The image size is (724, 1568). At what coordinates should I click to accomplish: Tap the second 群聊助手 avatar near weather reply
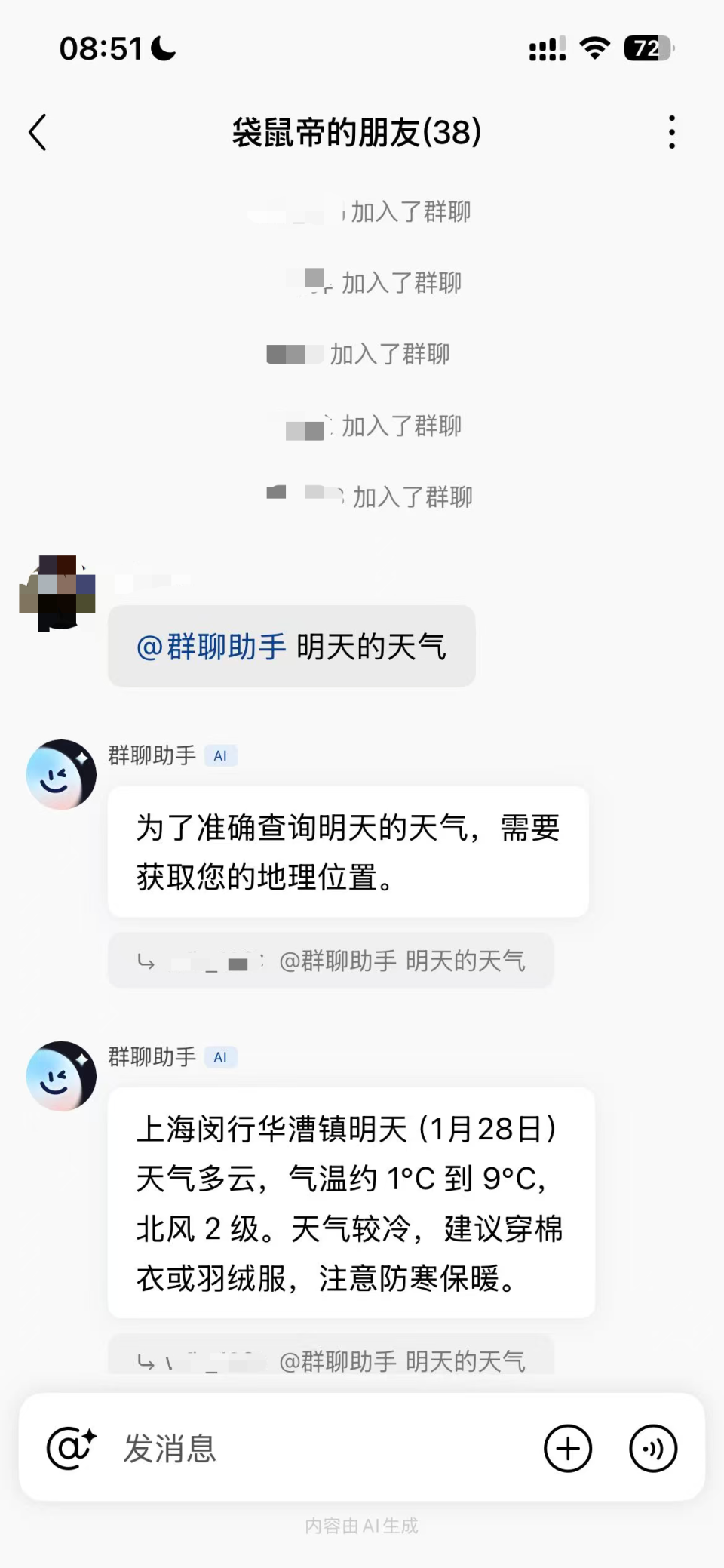tap(61, 1077)
